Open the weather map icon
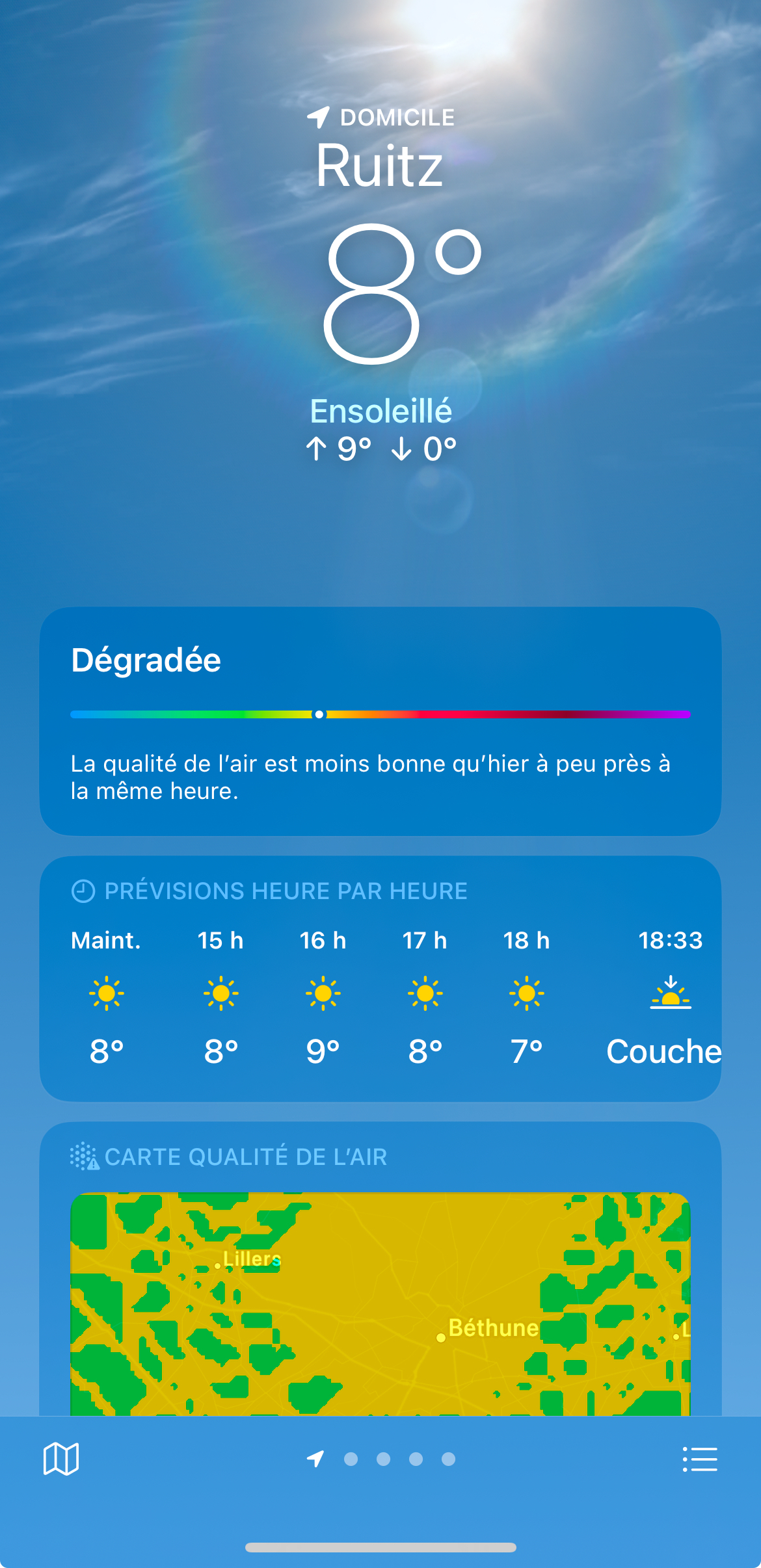This screenshot has height=1568, width=761. 61,1459
